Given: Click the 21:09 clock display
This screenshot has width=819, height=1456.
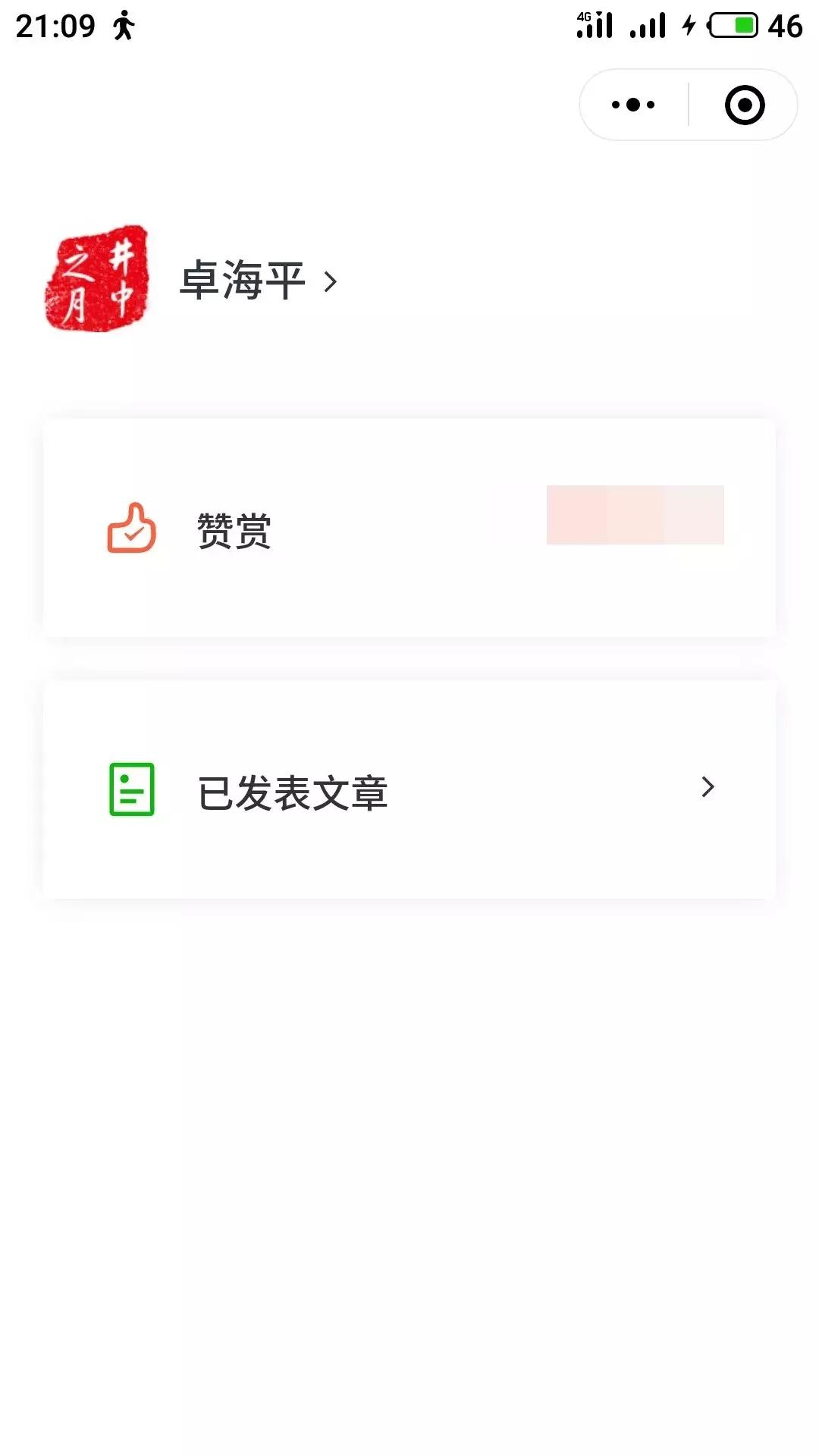Looking at the screenshot, I should (x=55, y=25).
